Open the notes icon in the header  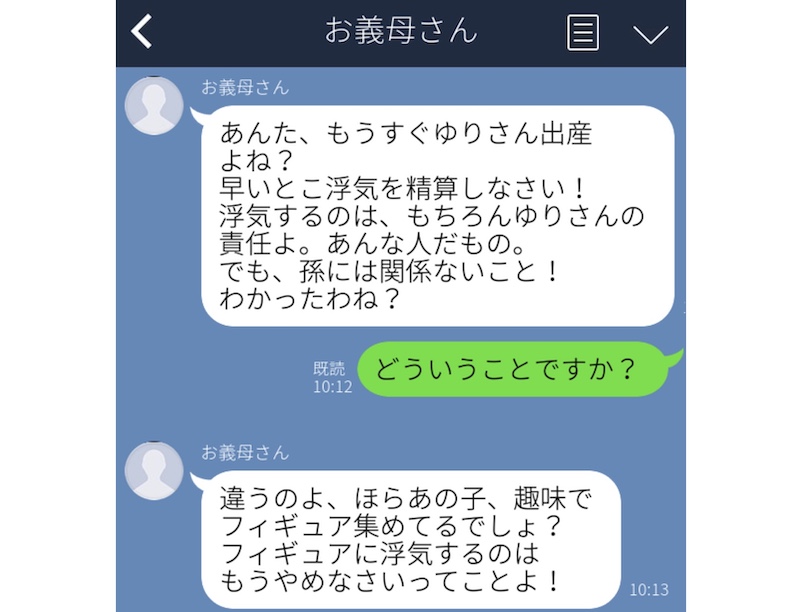[582, 33]
